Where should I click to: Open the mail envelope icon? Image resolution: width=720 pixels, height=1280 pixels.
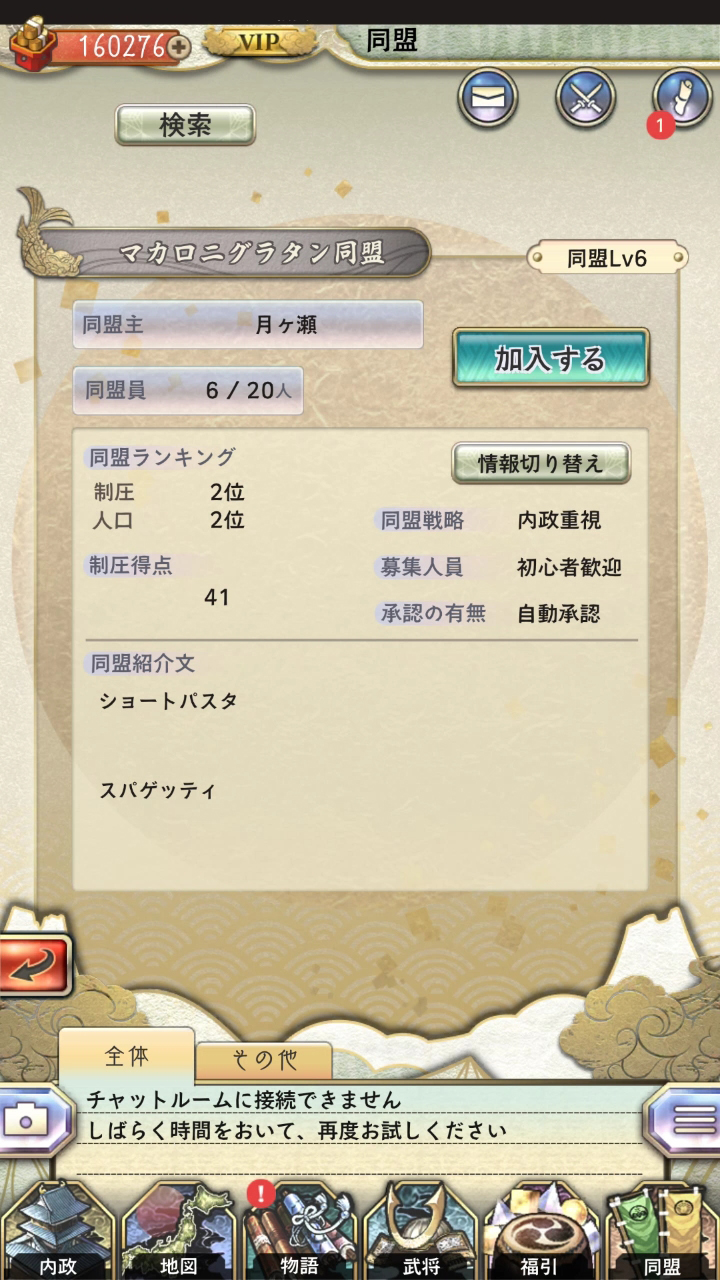[x=487, y=98]
